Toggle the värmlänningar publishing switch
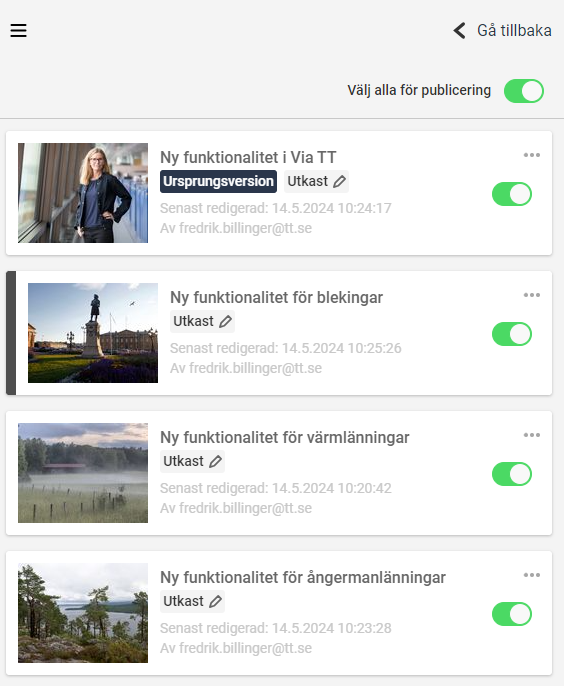This screenshot has width=564, height=686. 512,474
